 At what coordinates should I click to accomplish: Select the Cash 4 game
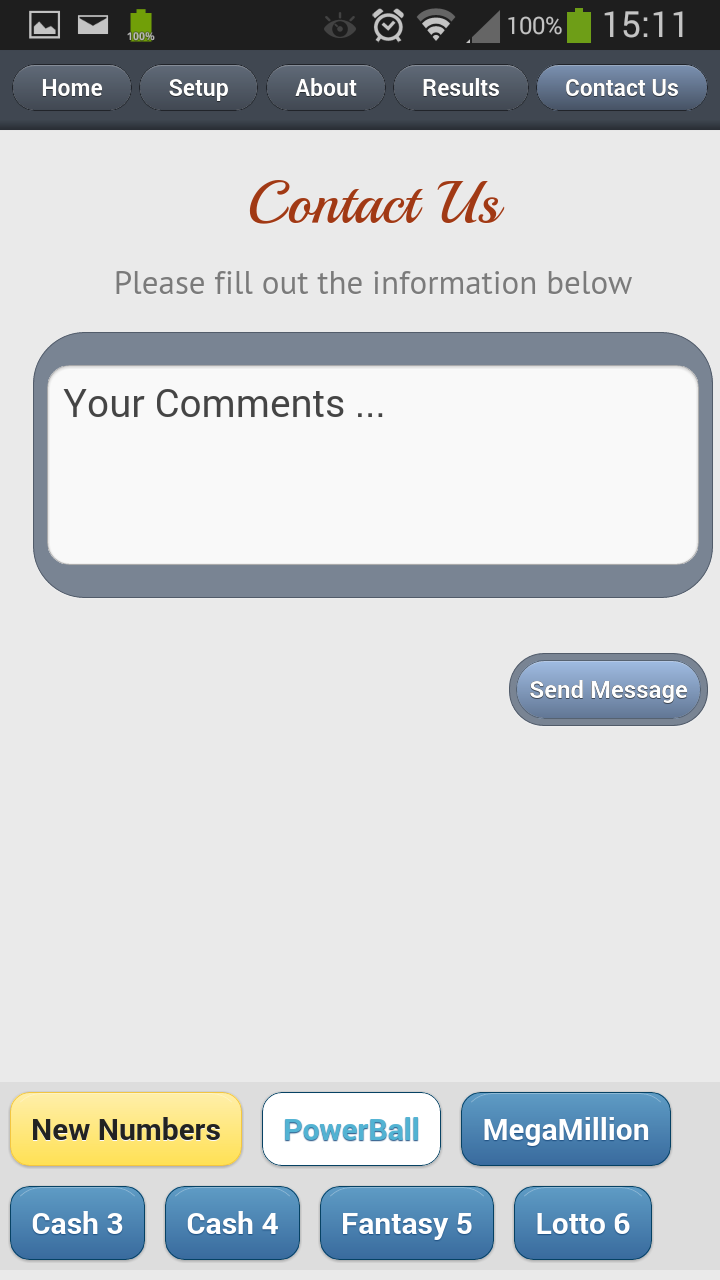click(x=232, y=1223)
